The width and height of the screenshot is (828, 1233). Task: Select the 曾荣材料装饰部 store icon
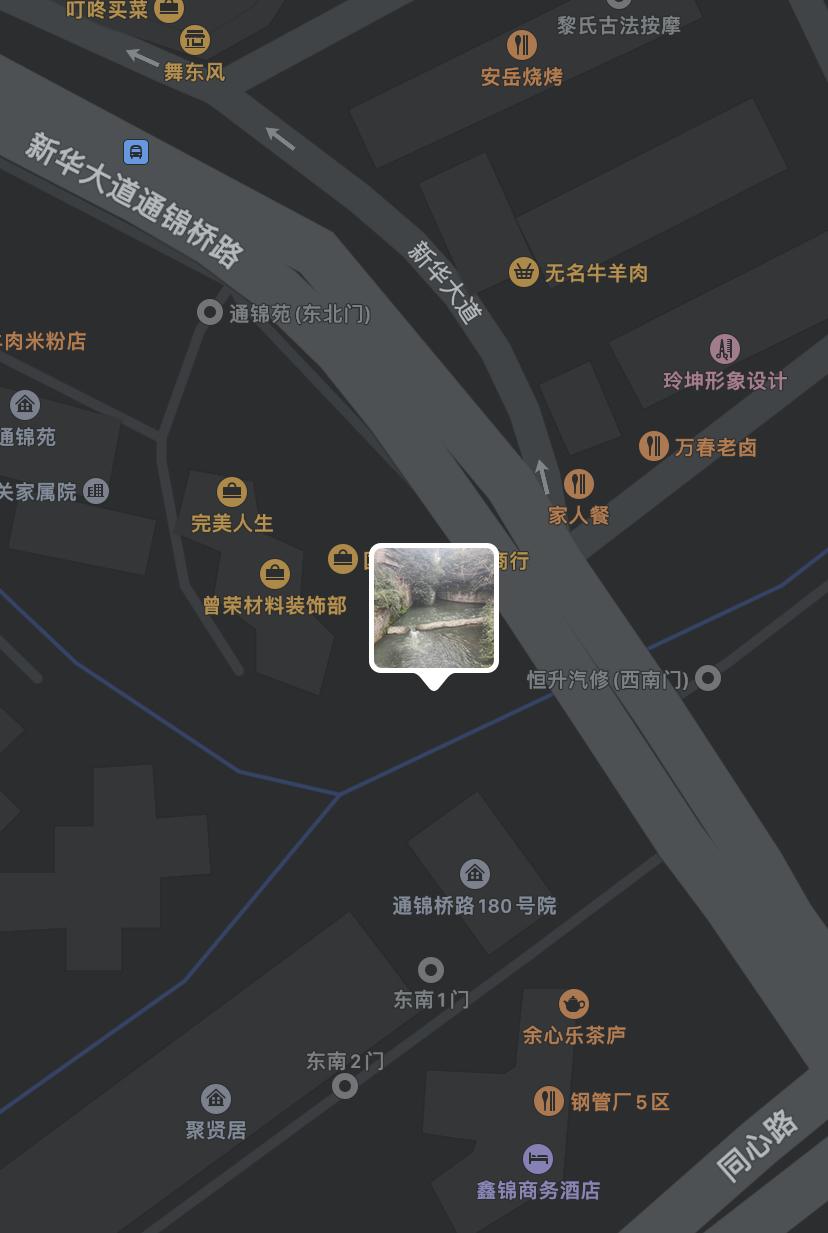[x=273, y=573]
